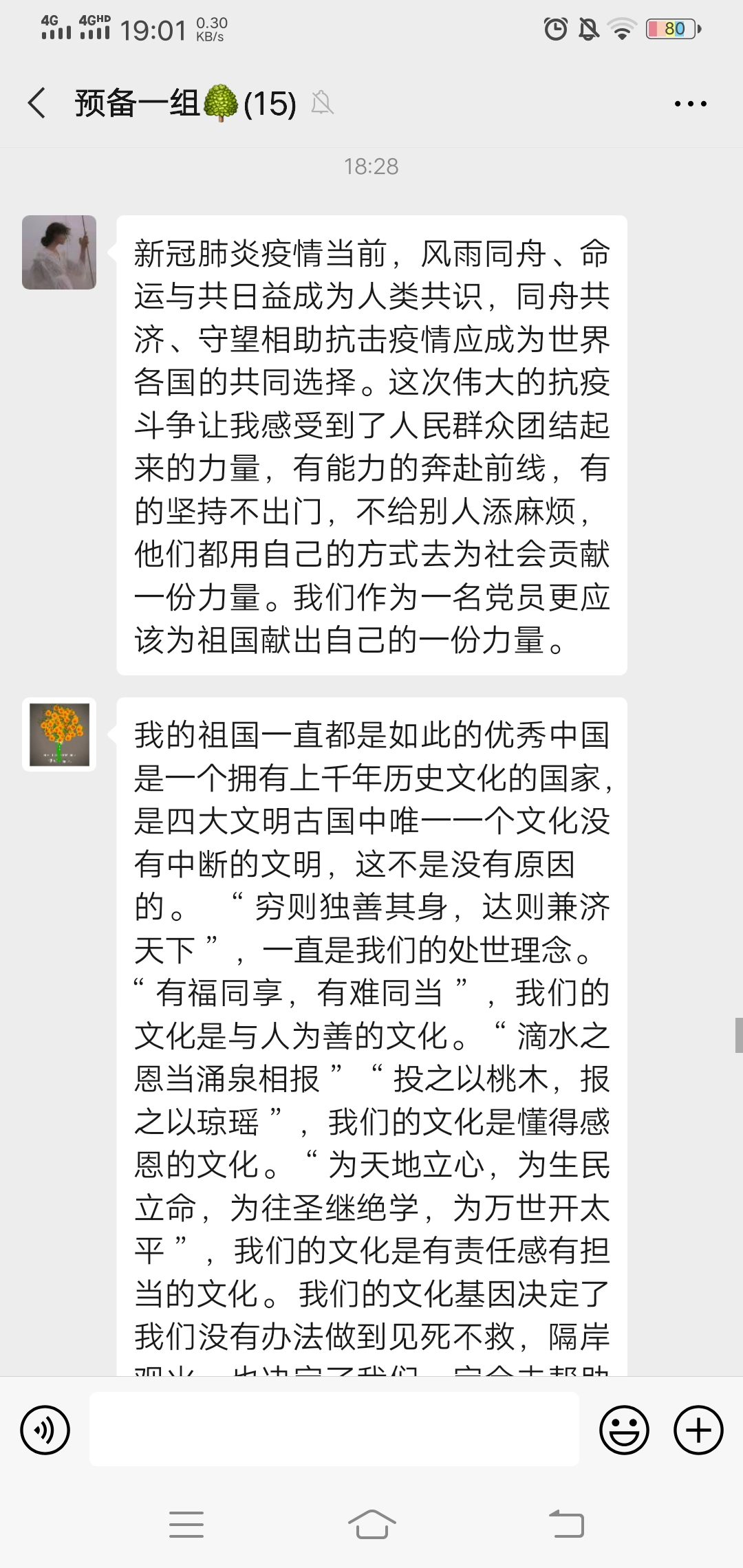The height and width of the screenshot is (1568, 743).
Task: Open the chat's three-dots options menu
Action: tap(690, 104)
